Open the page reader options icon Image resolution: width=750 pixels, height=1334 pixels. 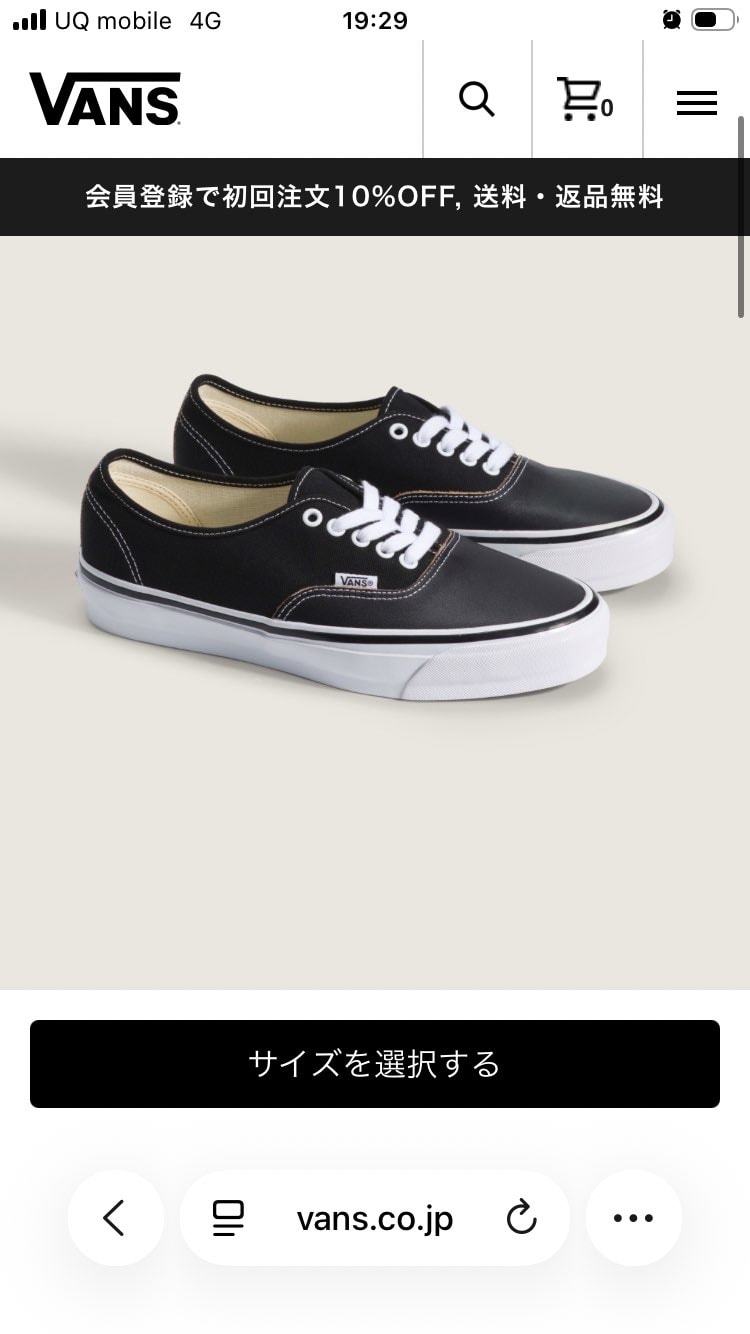[228, 1218]
